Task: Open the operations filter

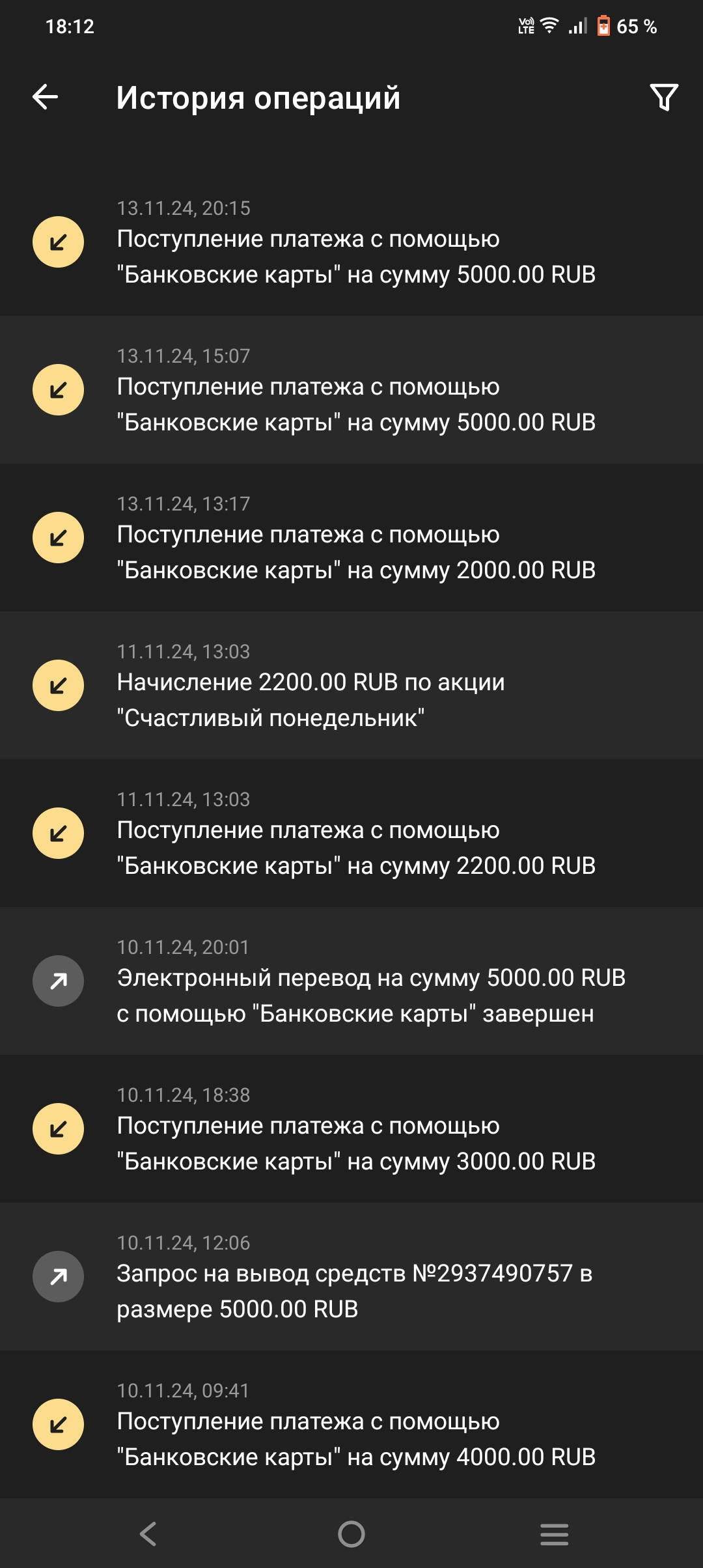Action: [664, 98]
